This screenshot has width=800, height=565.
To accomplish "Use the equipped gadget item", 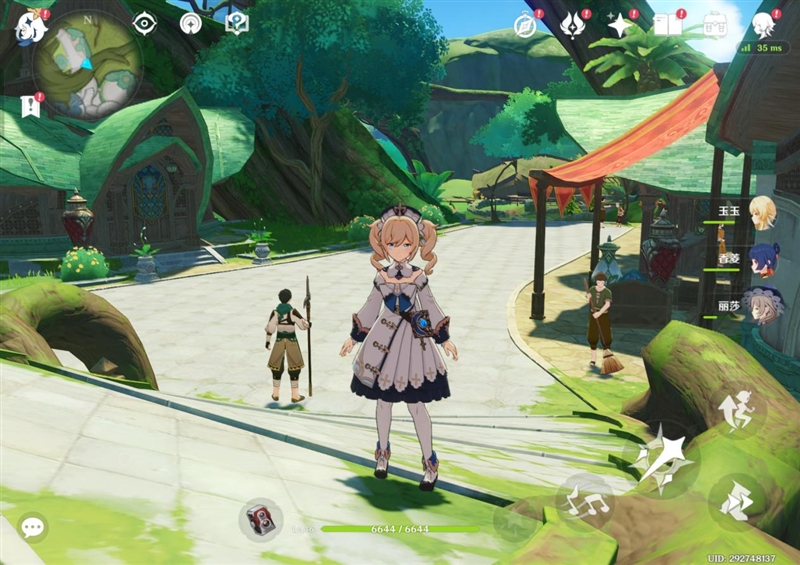I will coord(260,519).
